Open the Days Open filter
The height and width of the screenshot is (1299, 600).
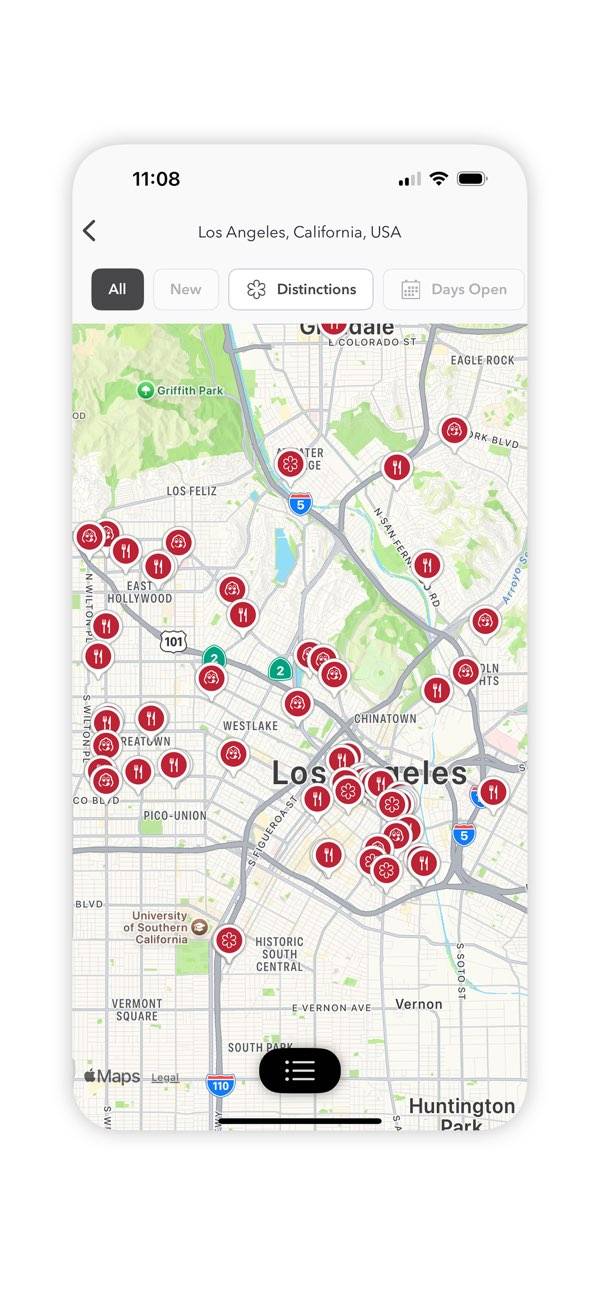(453, 289)
